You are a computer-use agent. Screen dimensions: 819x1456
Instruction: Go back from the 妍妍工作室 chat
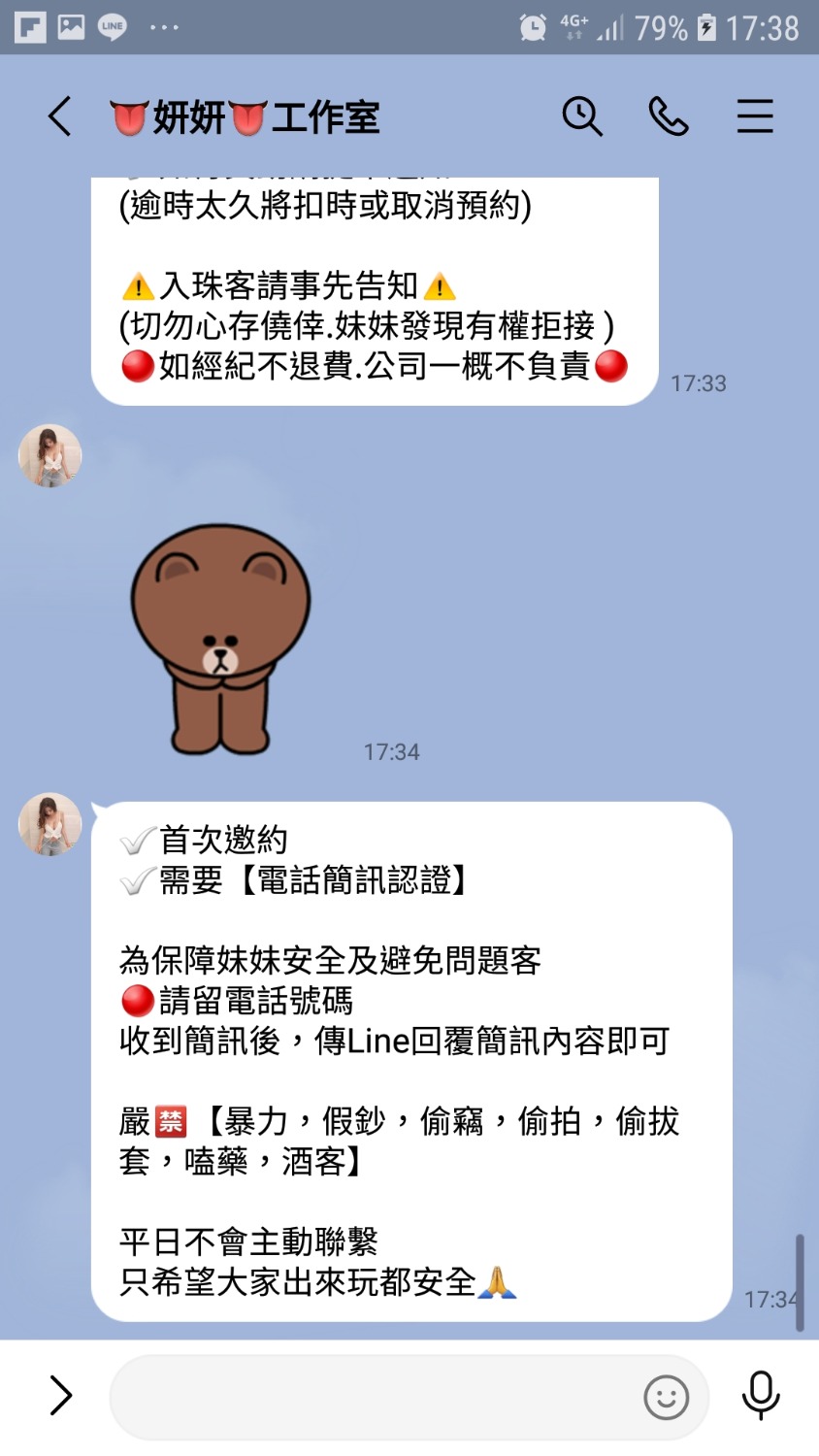click(x=60, y=117)
